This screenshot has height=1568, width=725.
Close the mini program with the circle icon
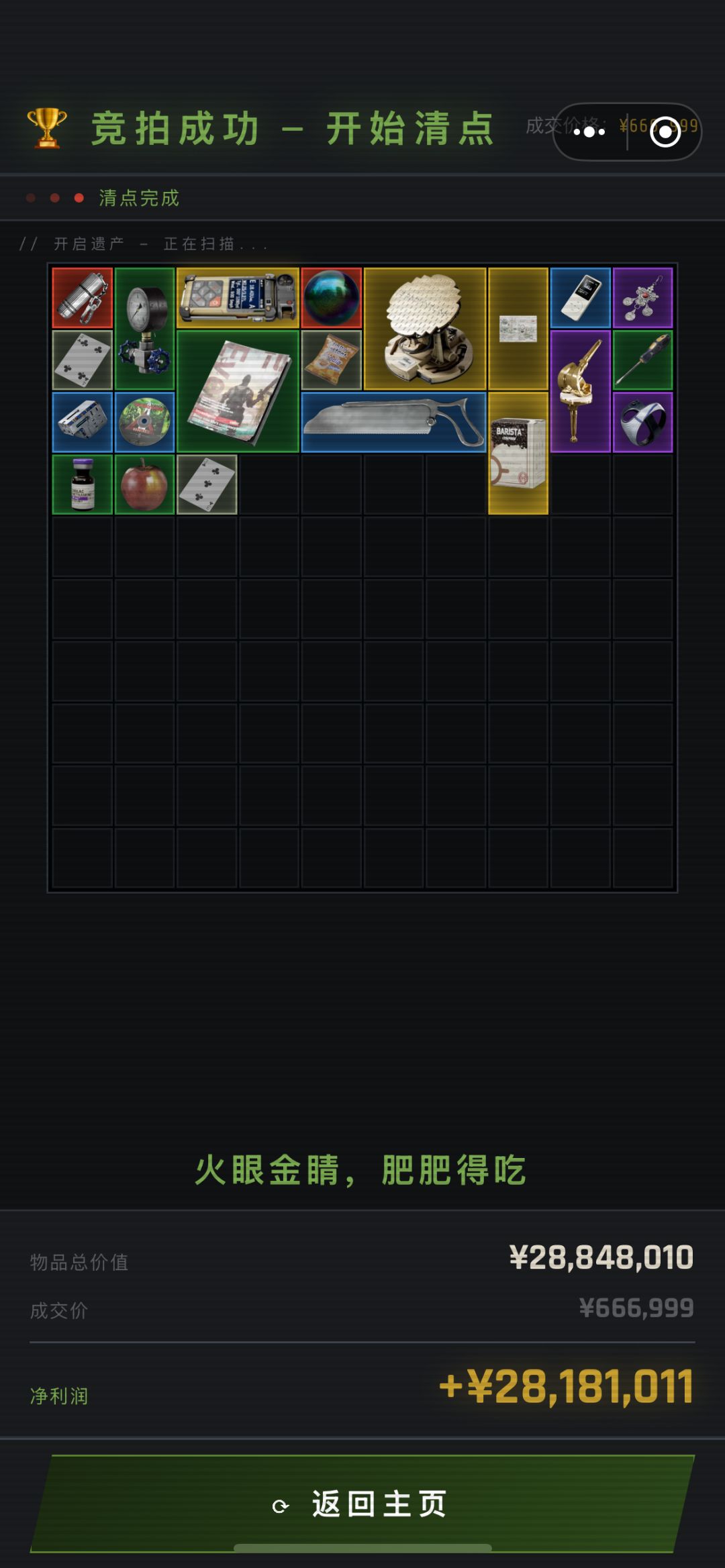665,132
